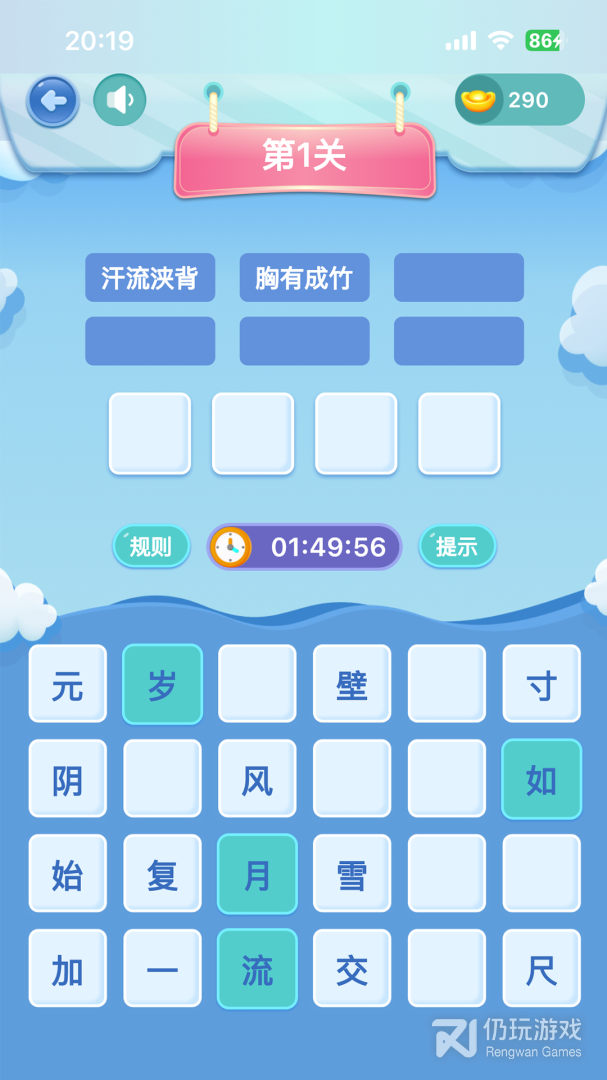
Task: Tap the 阴 character tile
Action: [x=68, y=778]
